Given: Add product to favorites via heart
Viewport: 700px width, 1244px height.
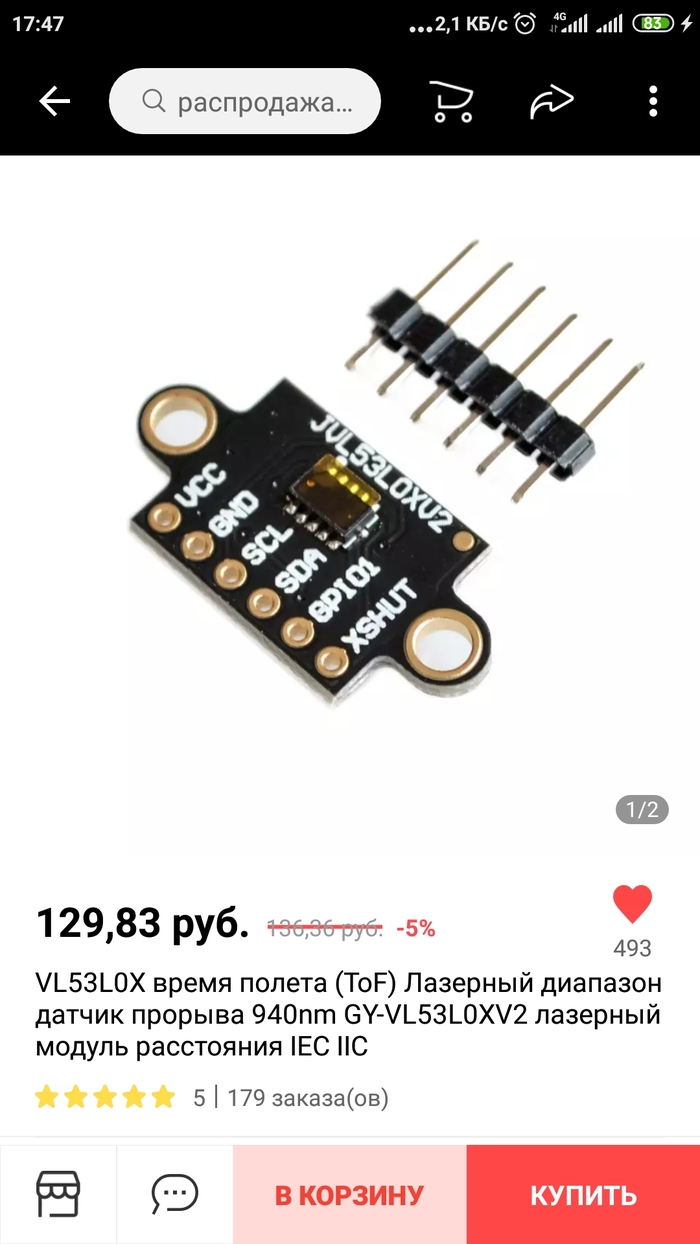Looking at the screenshot, I should coord(632,905).
